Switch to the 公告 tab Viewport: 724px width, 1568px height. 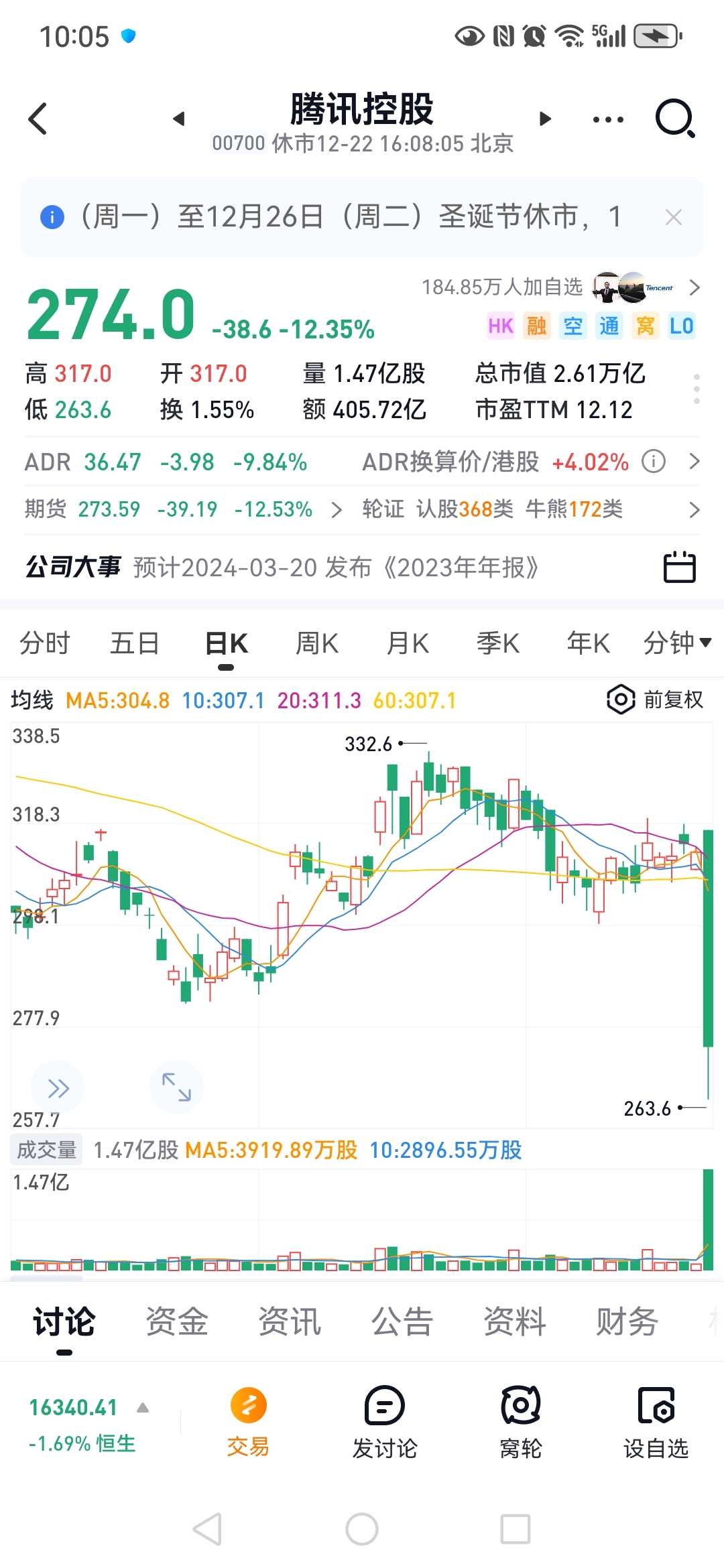coord(402,1321)
